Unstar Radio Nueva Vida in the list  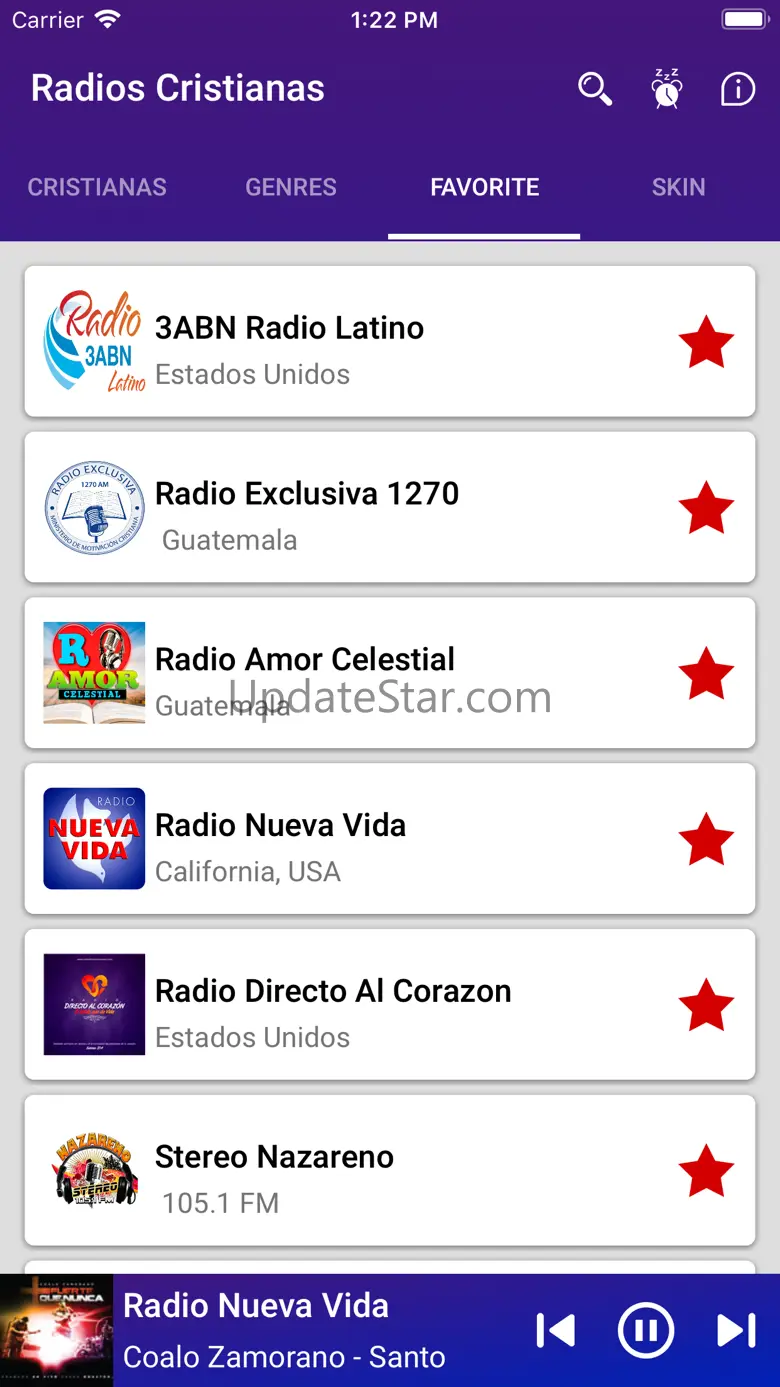click(x=706, y=839)
